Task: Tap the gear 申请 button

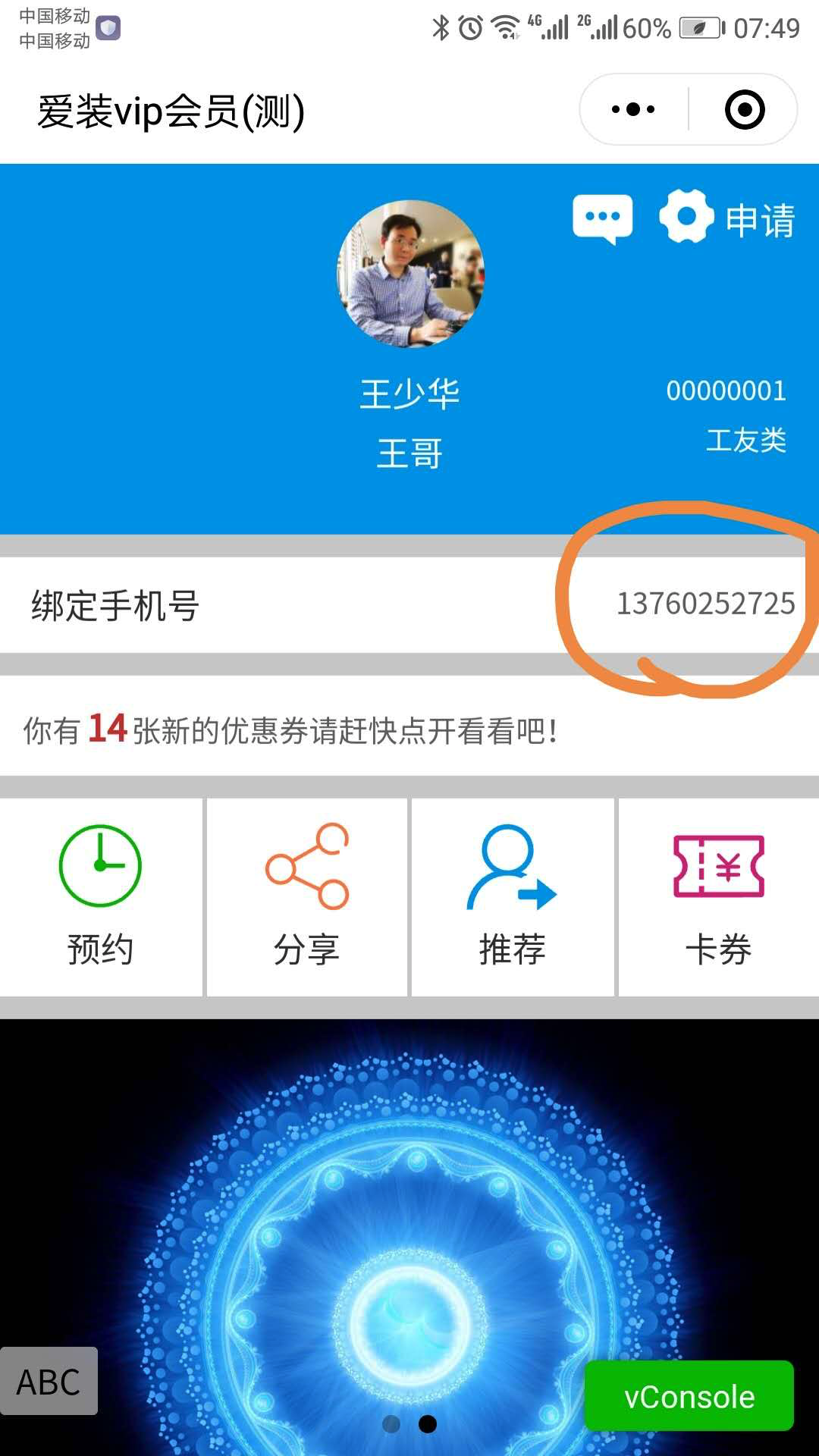Action: coord(726,218)
